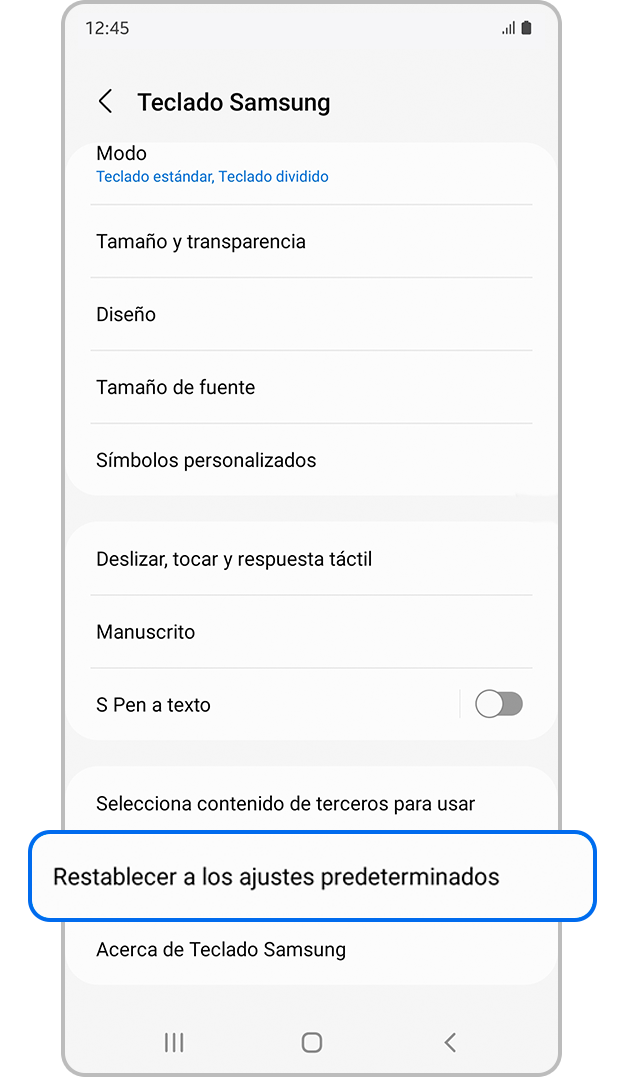Open Tamaño y transparencia
The height and width of the screenshot is (1077, 624).
310,241
